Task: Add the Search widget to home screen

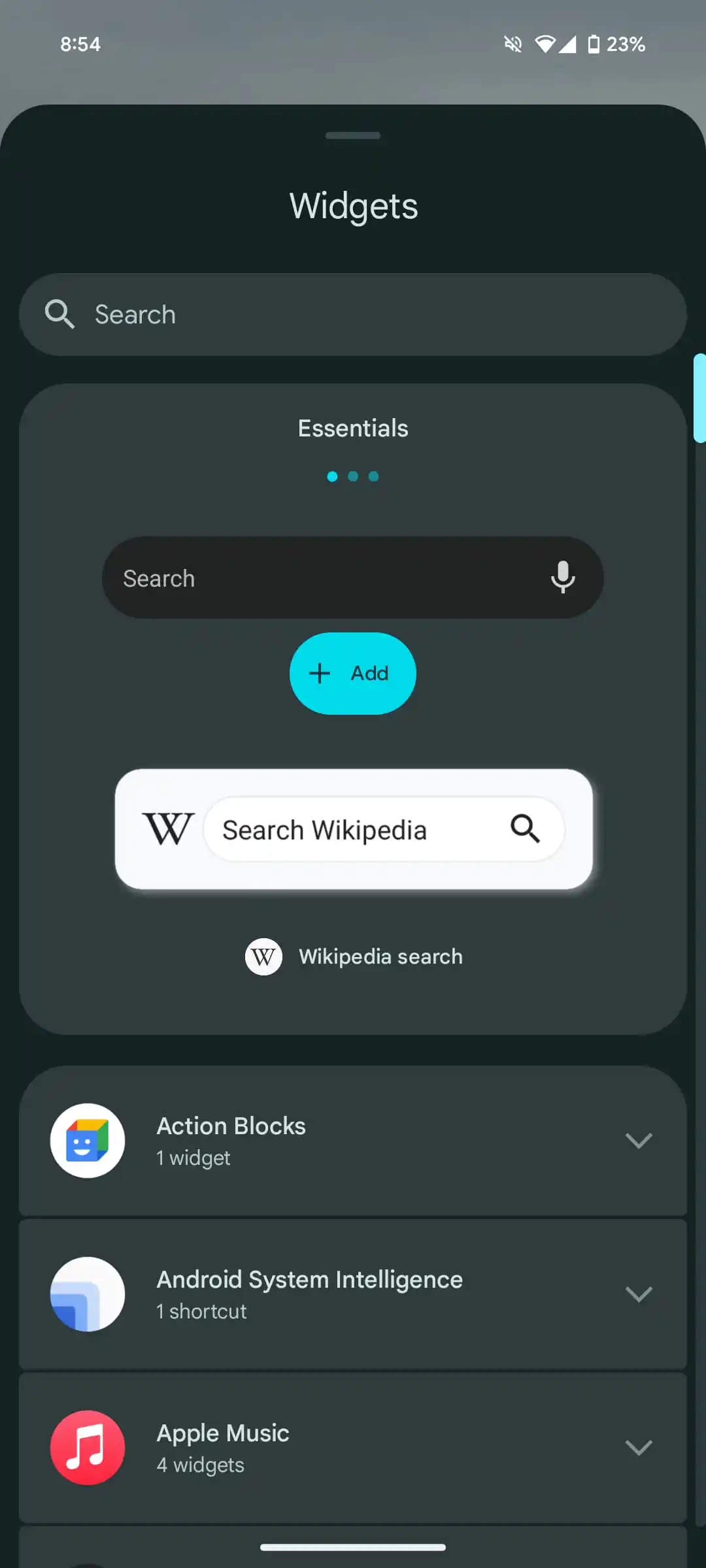Action: click(x=352, y=673)
